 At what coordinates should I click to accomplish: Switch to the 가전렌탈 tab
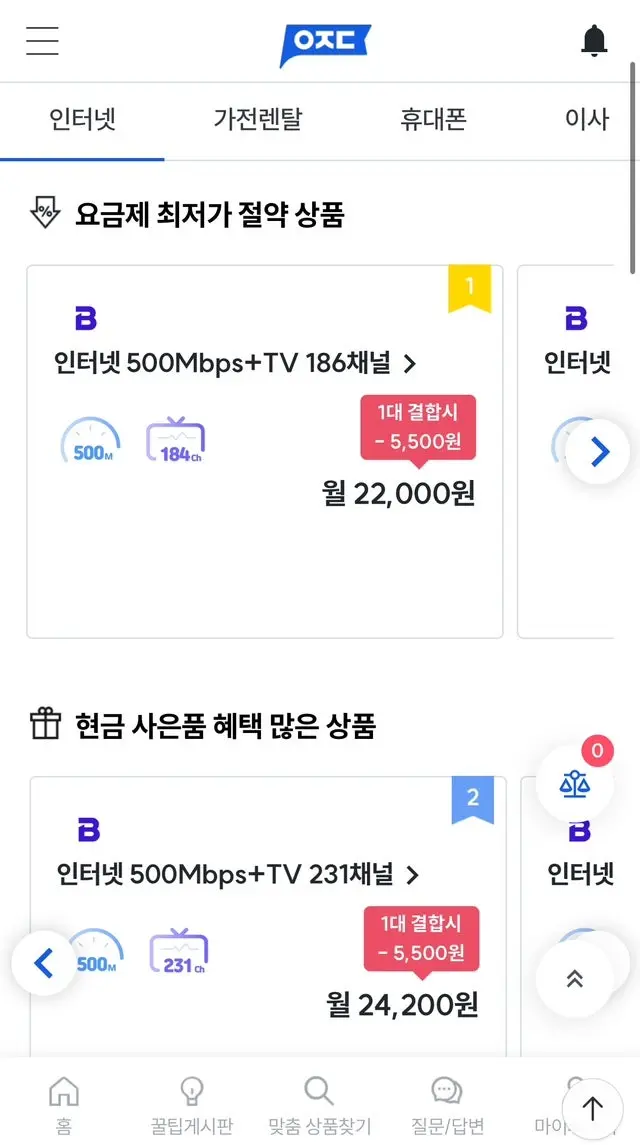[257, 120]
